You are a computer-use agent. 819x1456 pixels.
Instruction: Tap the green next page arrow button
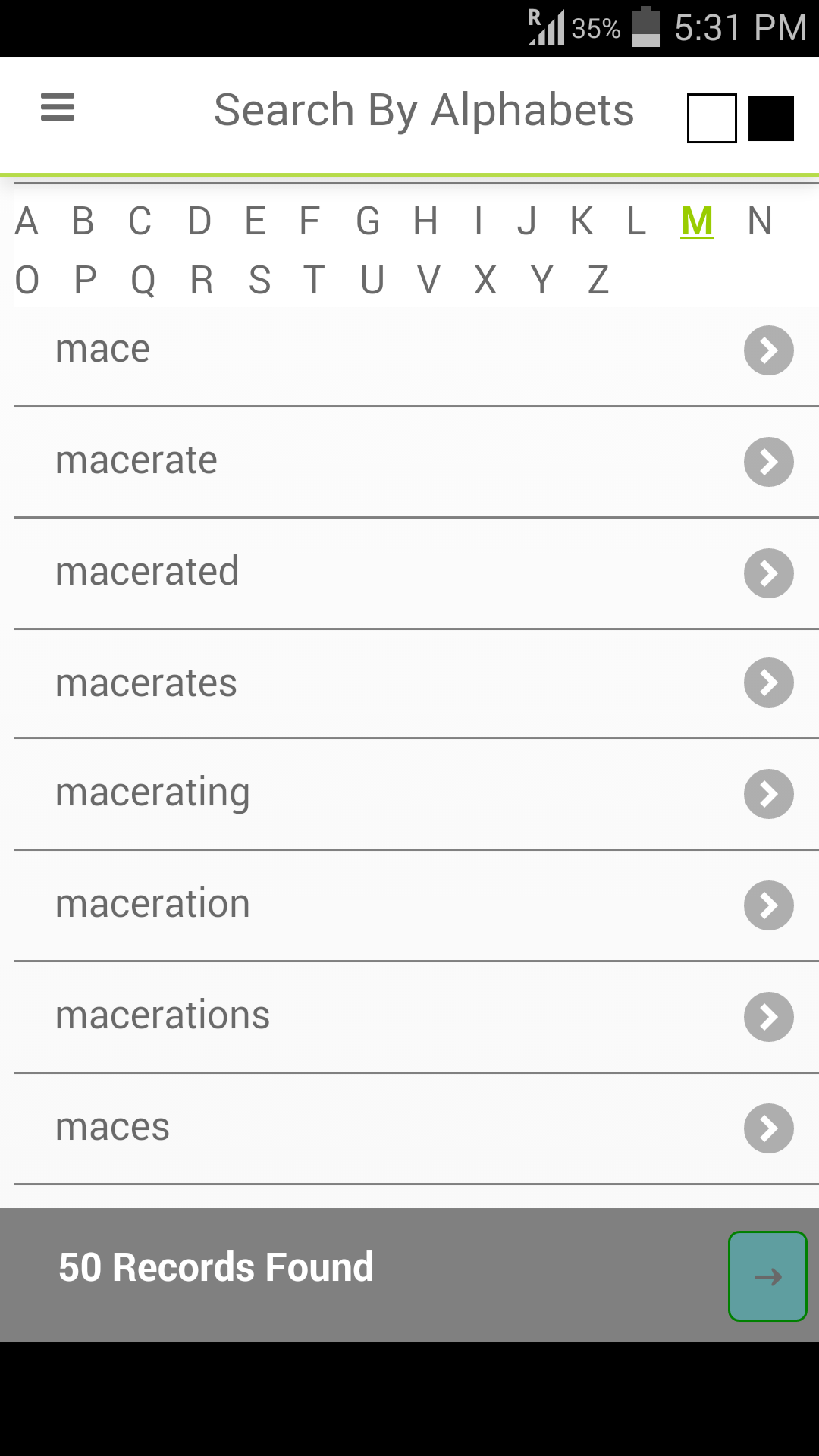(x=767, y=1276)
